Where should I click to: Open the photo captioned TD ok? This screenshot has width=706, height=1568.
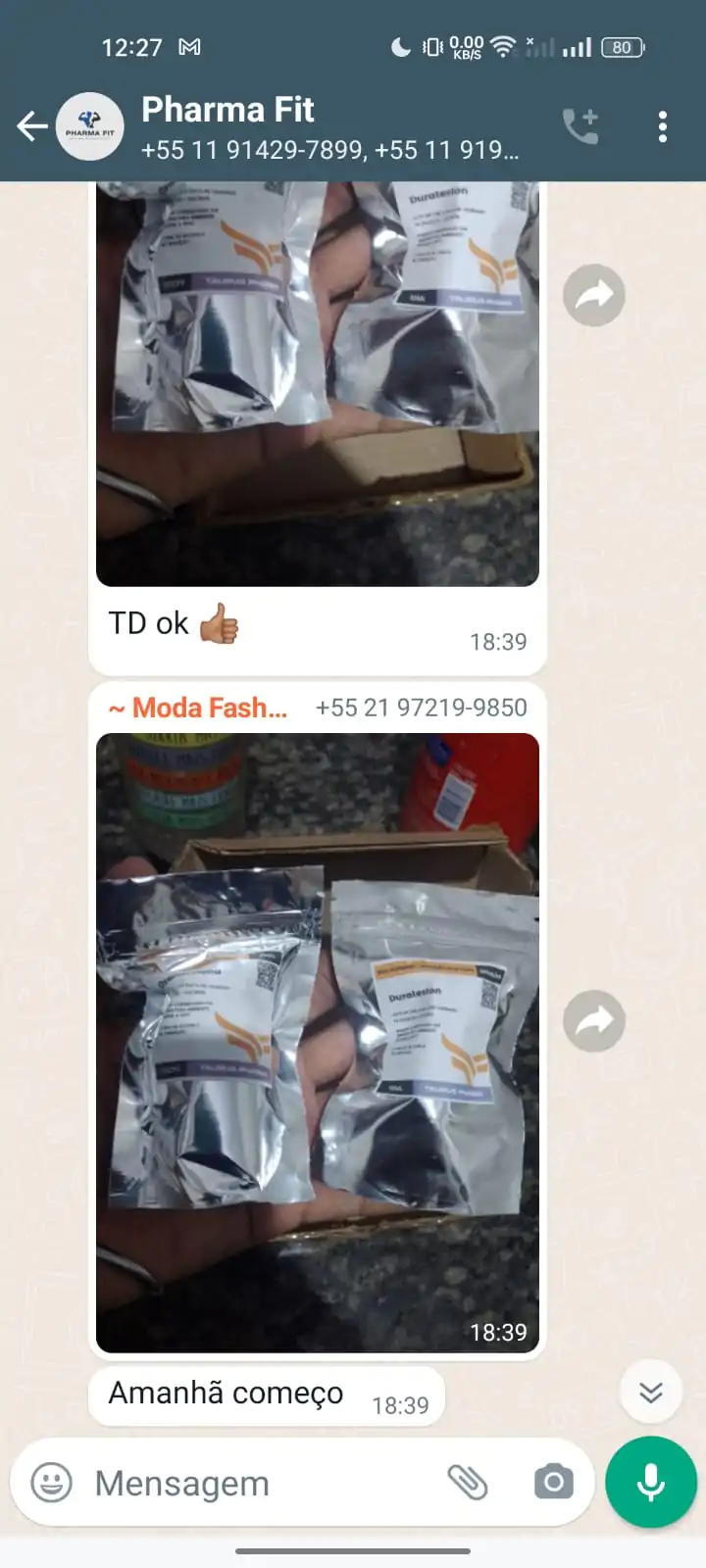(x=317, y=382)
